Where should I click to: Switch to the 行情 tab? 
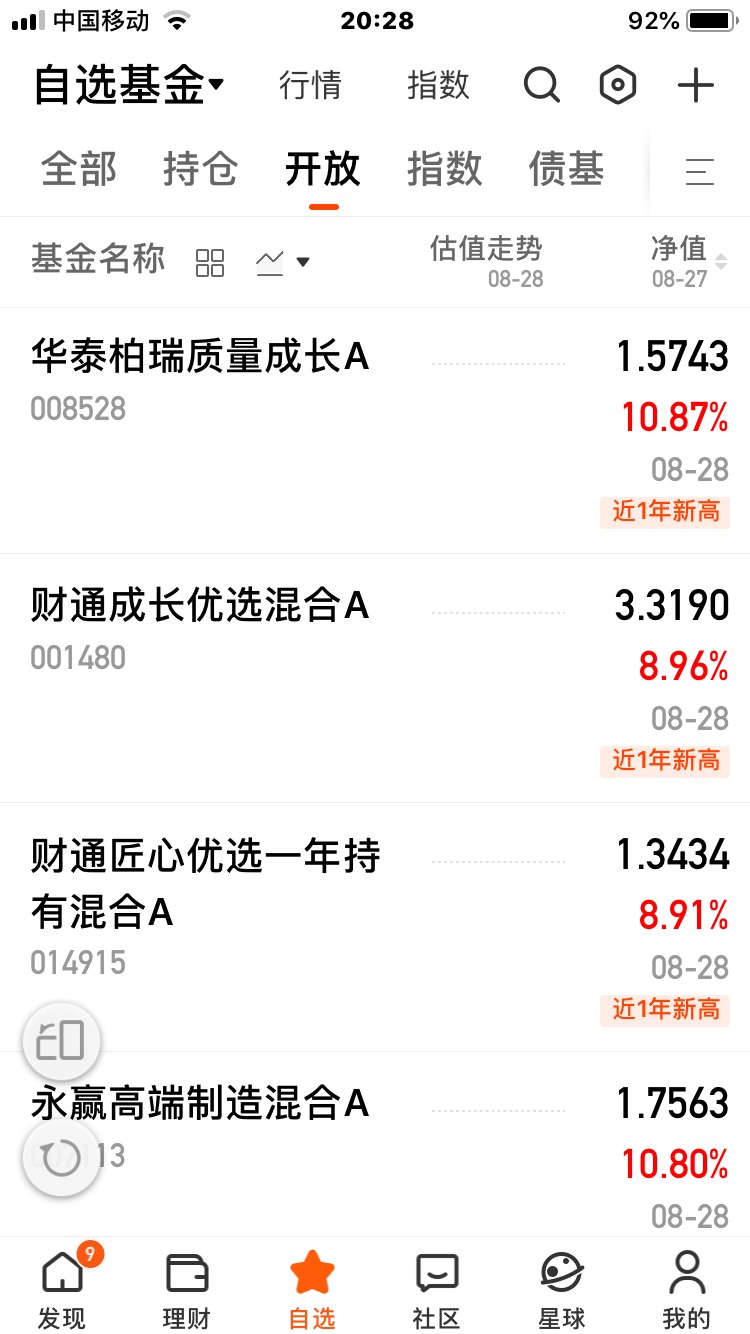click(x=310, y=86)
